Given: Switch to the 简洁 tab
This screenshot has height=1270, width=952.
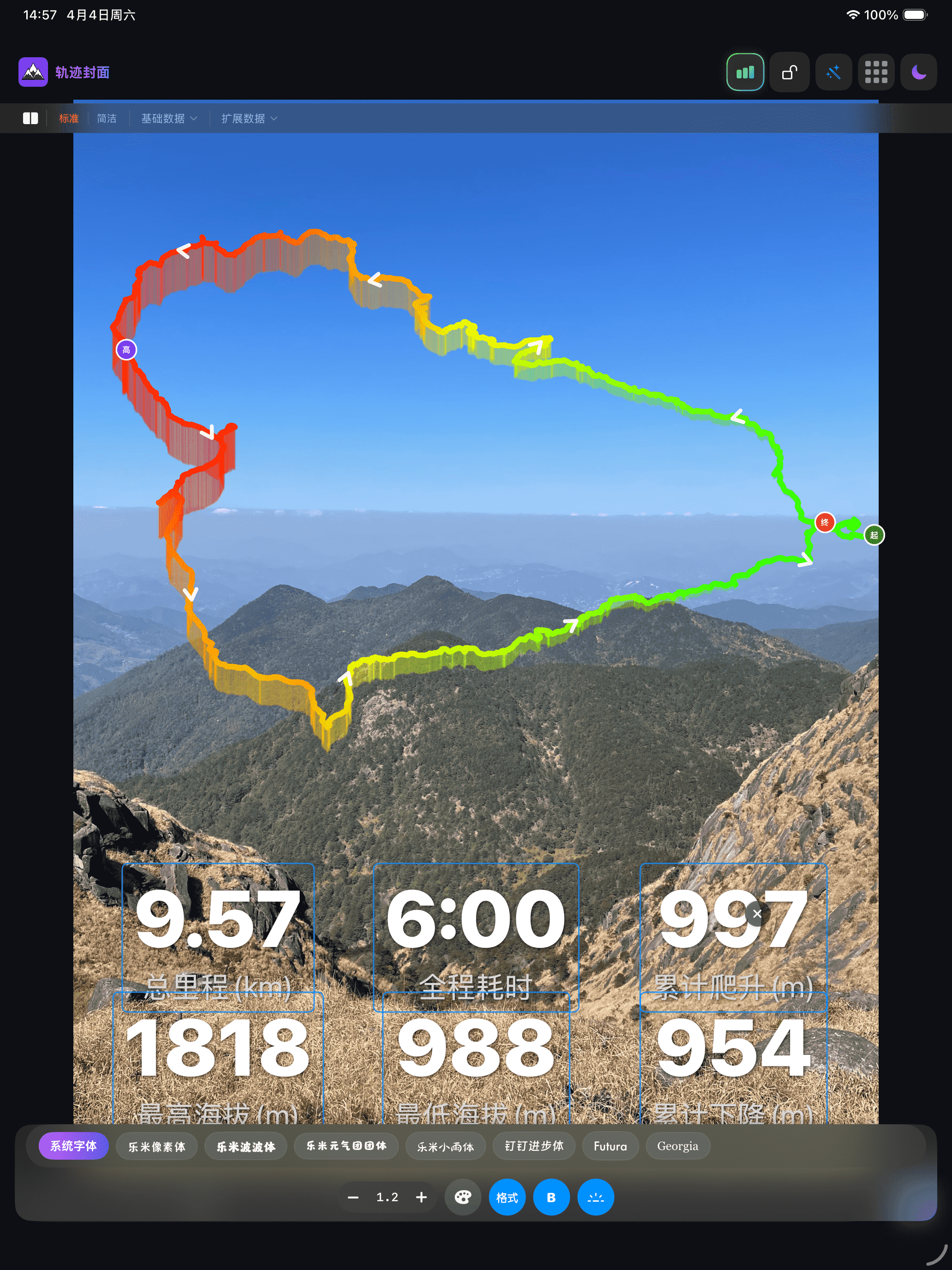Looking at the screenshot, I should pos(106,118).
